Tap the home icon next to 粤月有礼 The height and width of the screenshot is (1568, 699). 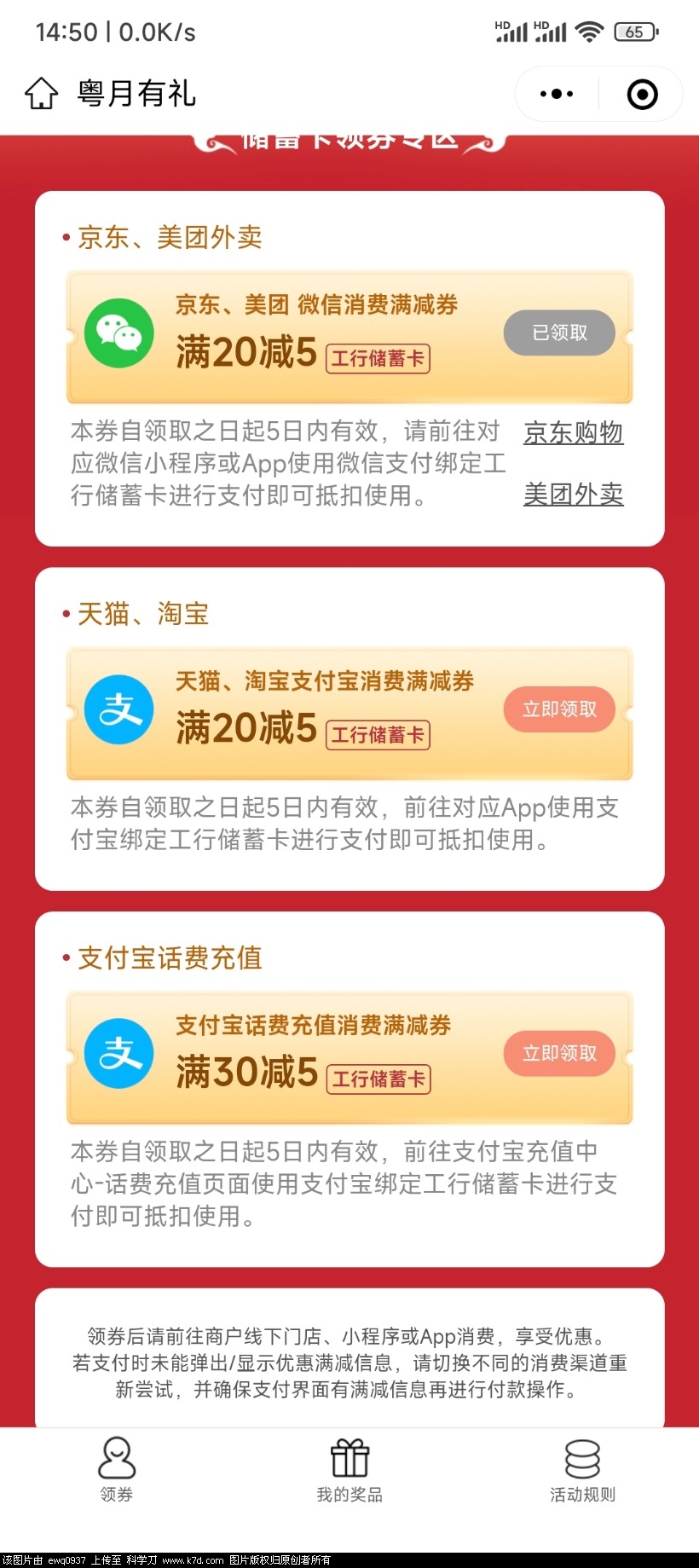(40, 94)
